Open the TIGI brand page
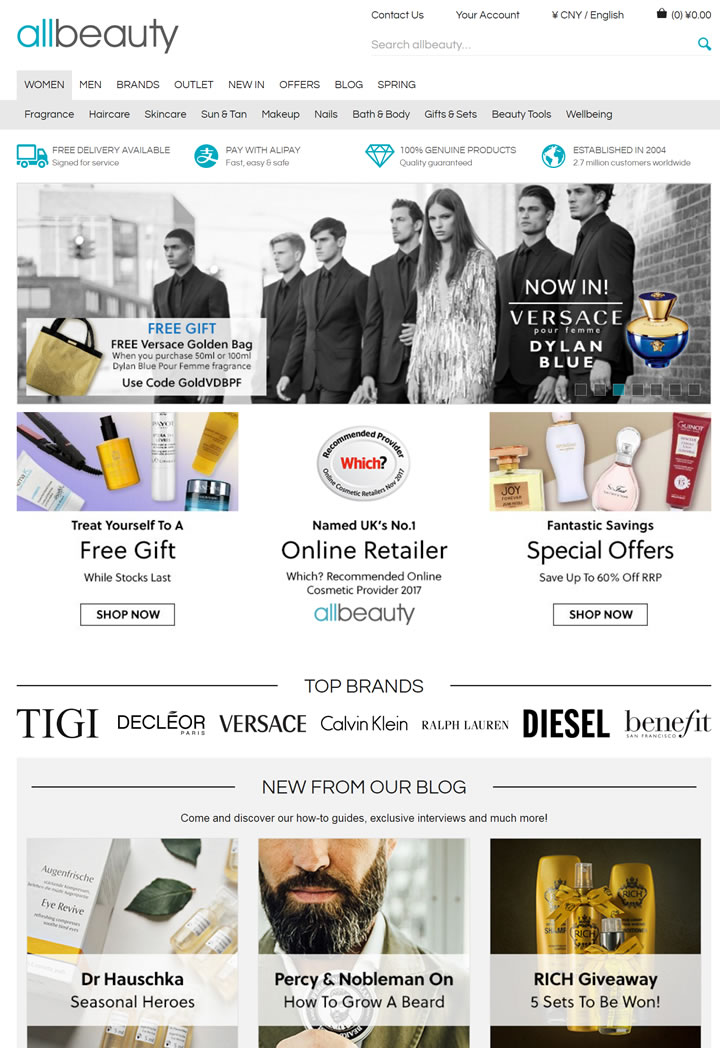Viewport: 720px width, 1048px height. click(x=57, y=723)
